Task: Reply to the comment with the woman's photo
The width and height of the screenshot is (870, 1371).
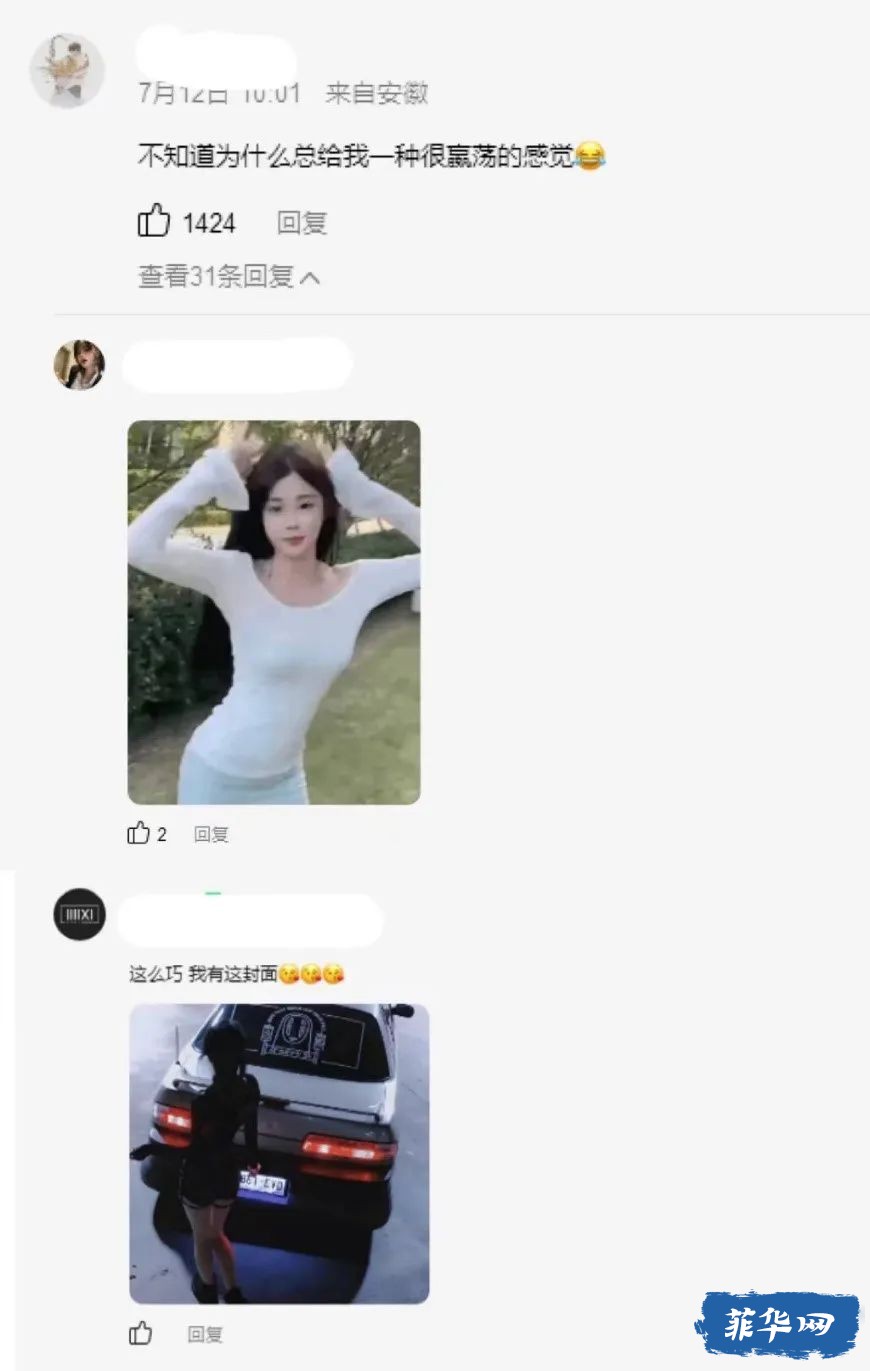Action: [211, 834]
